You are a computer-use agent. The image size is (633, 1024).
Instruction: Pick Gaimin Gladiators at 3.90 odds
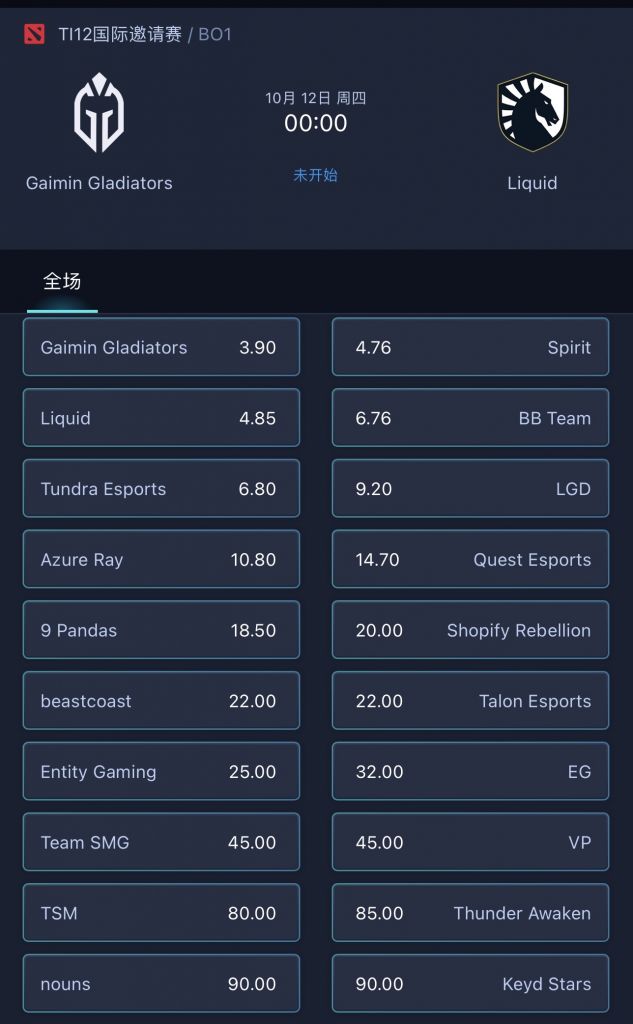[x=161, y=348]
